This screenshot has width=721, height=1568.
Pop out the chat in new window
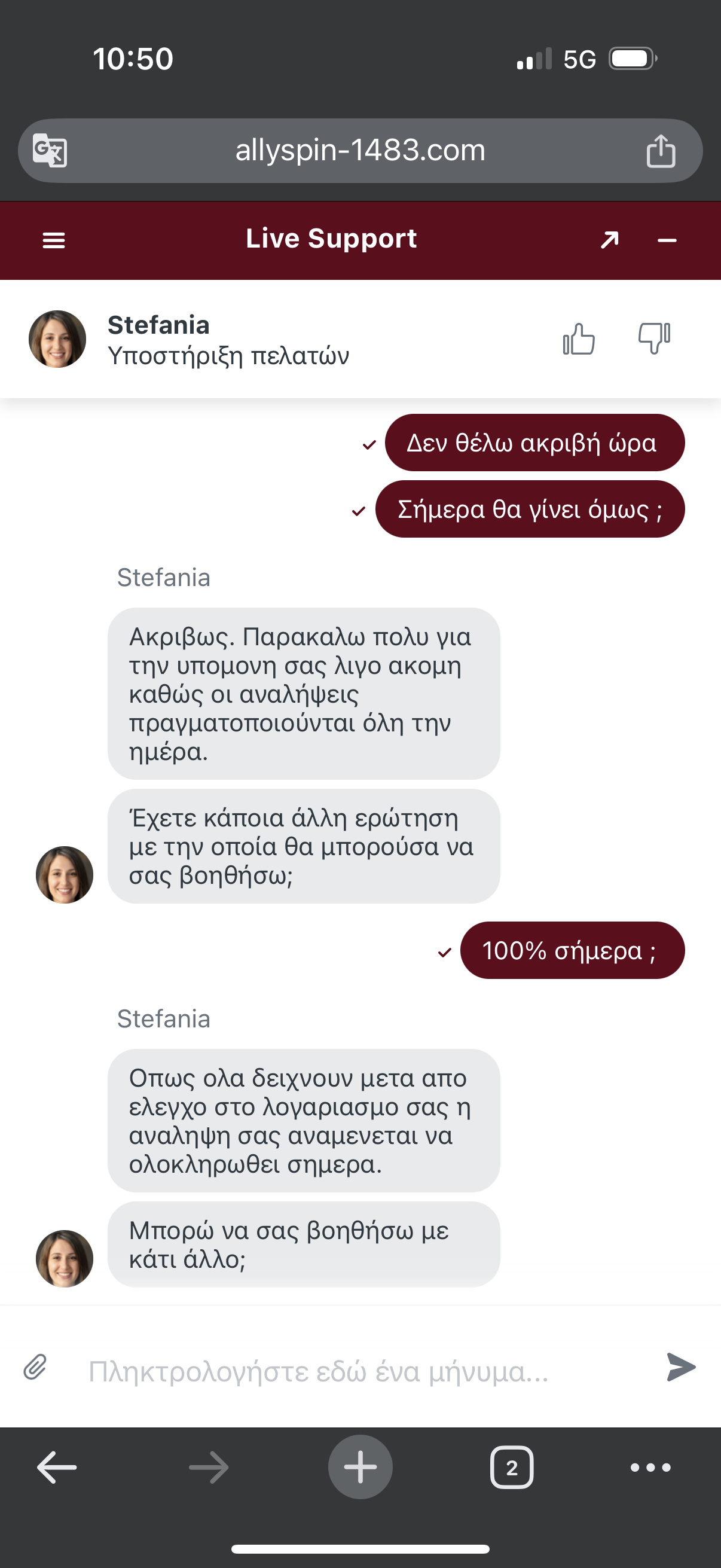(609, 240)
